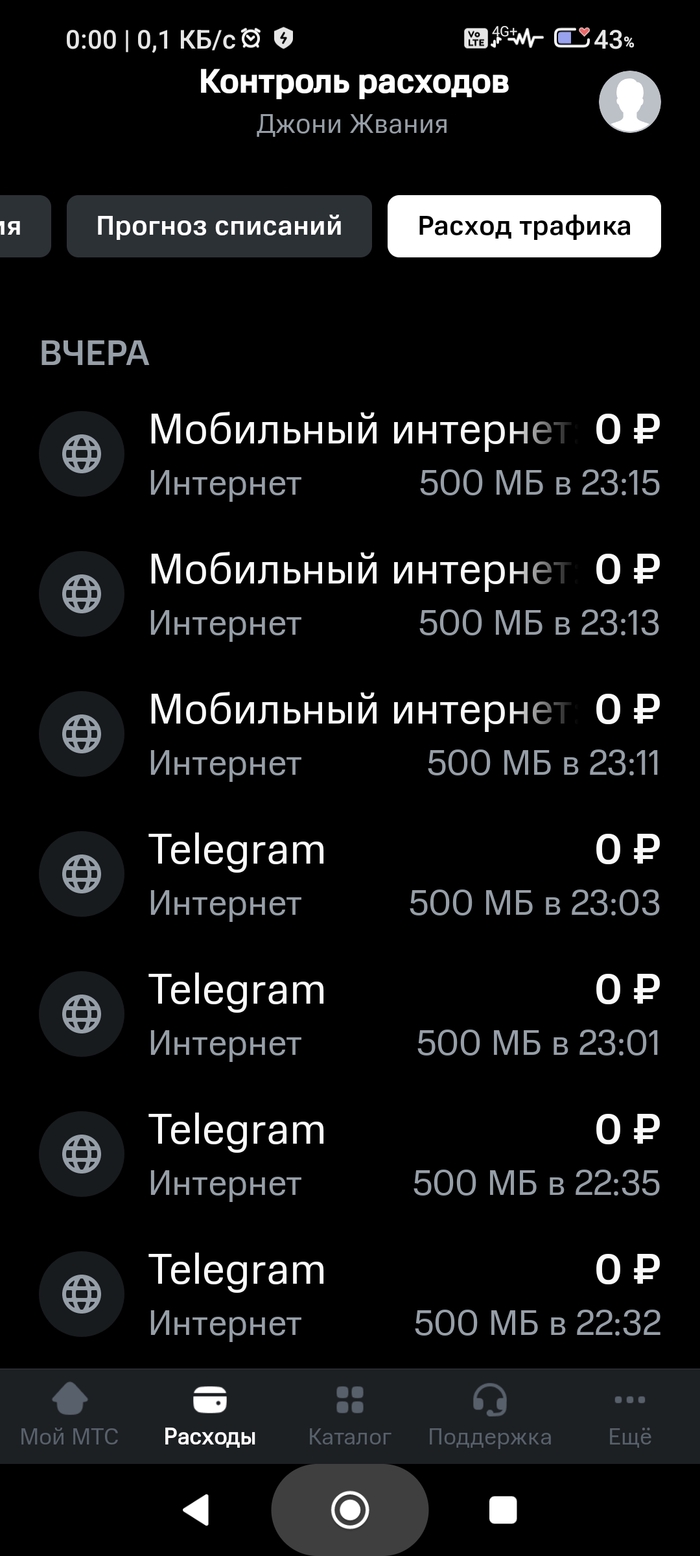Screen dimensions: 700x1556
Task: Select the Расход трафика tab
Action: [x=524, y=226]
